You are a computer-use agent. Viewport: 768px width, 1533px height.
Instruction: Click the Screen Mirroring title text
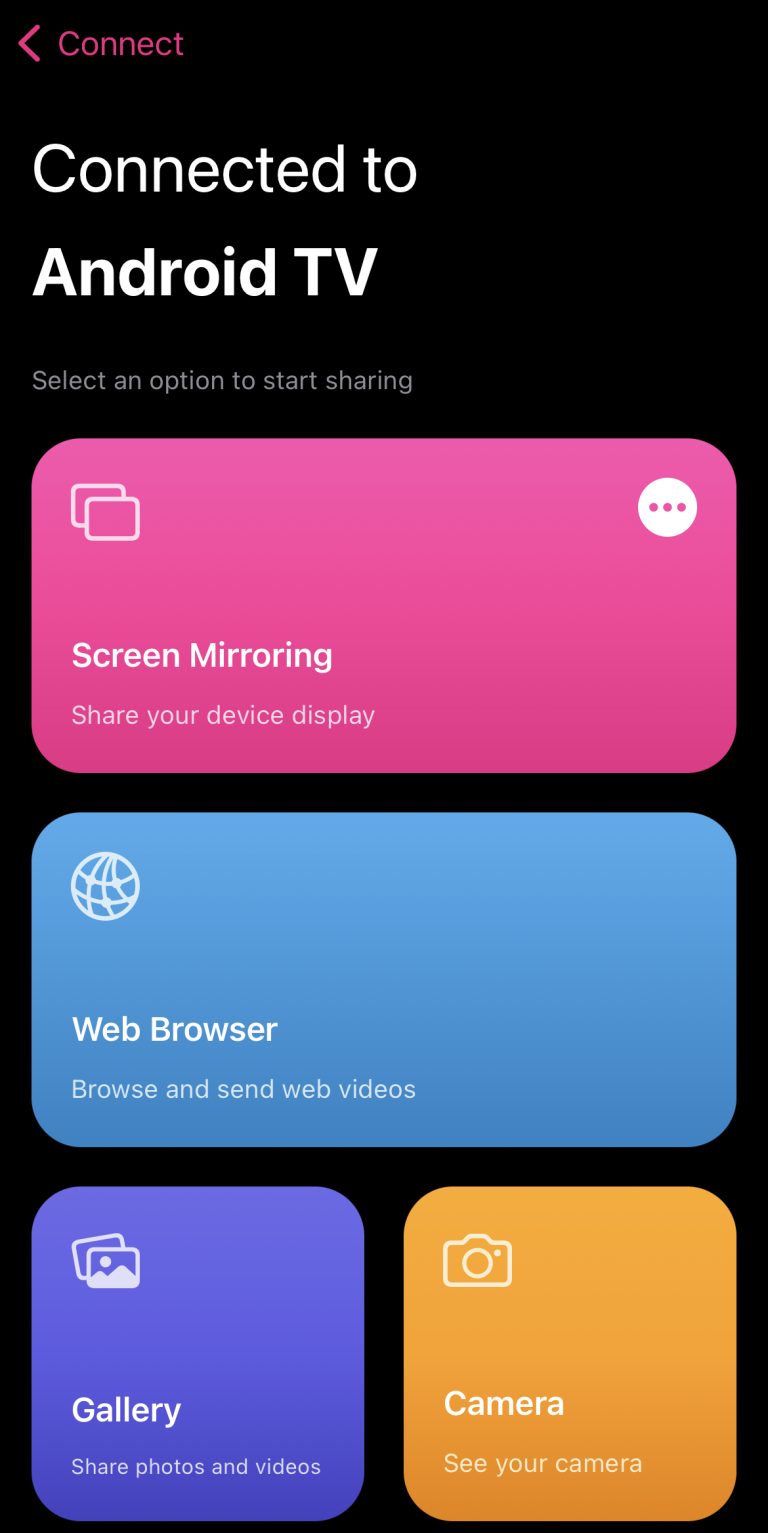point(201,655)
